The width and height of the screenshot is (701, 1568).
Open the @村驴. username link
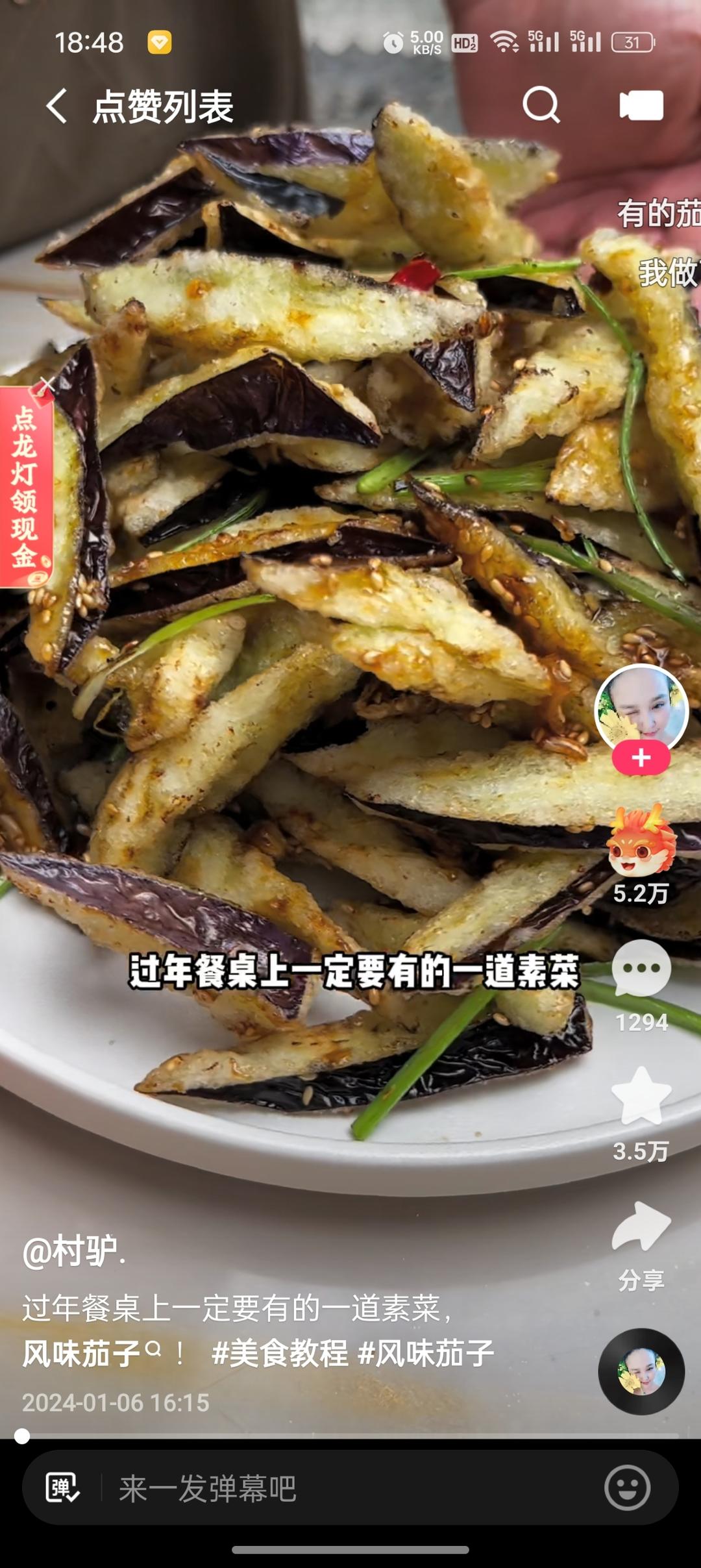coord(74,1251)
